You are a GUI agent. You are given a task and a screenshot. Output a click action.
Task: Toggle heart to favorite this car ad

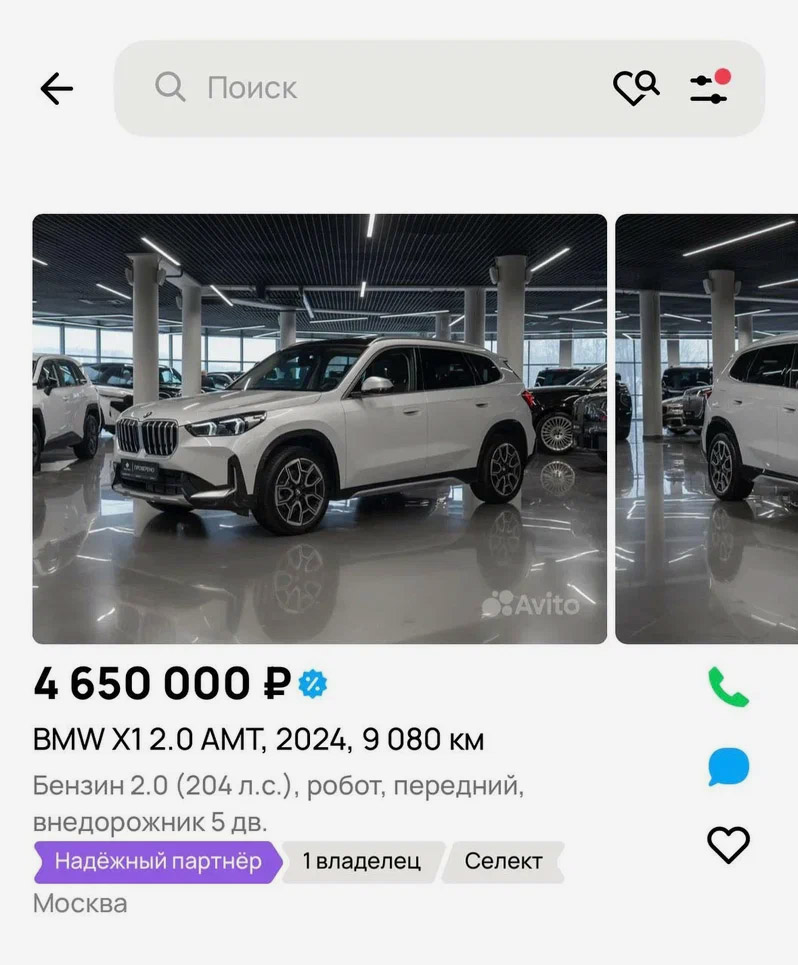730,843
